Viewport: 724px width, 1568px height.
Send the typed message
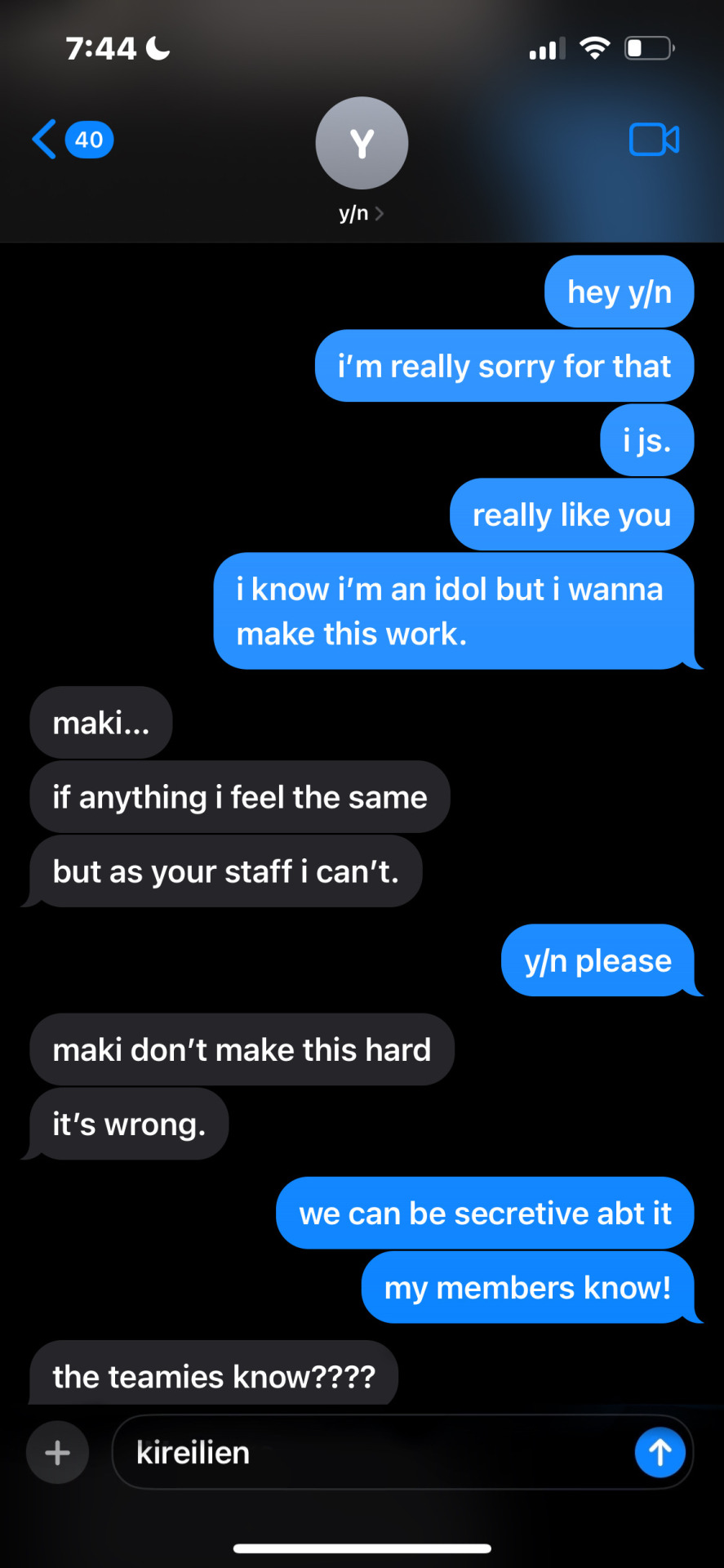(x=660, y=1453)
